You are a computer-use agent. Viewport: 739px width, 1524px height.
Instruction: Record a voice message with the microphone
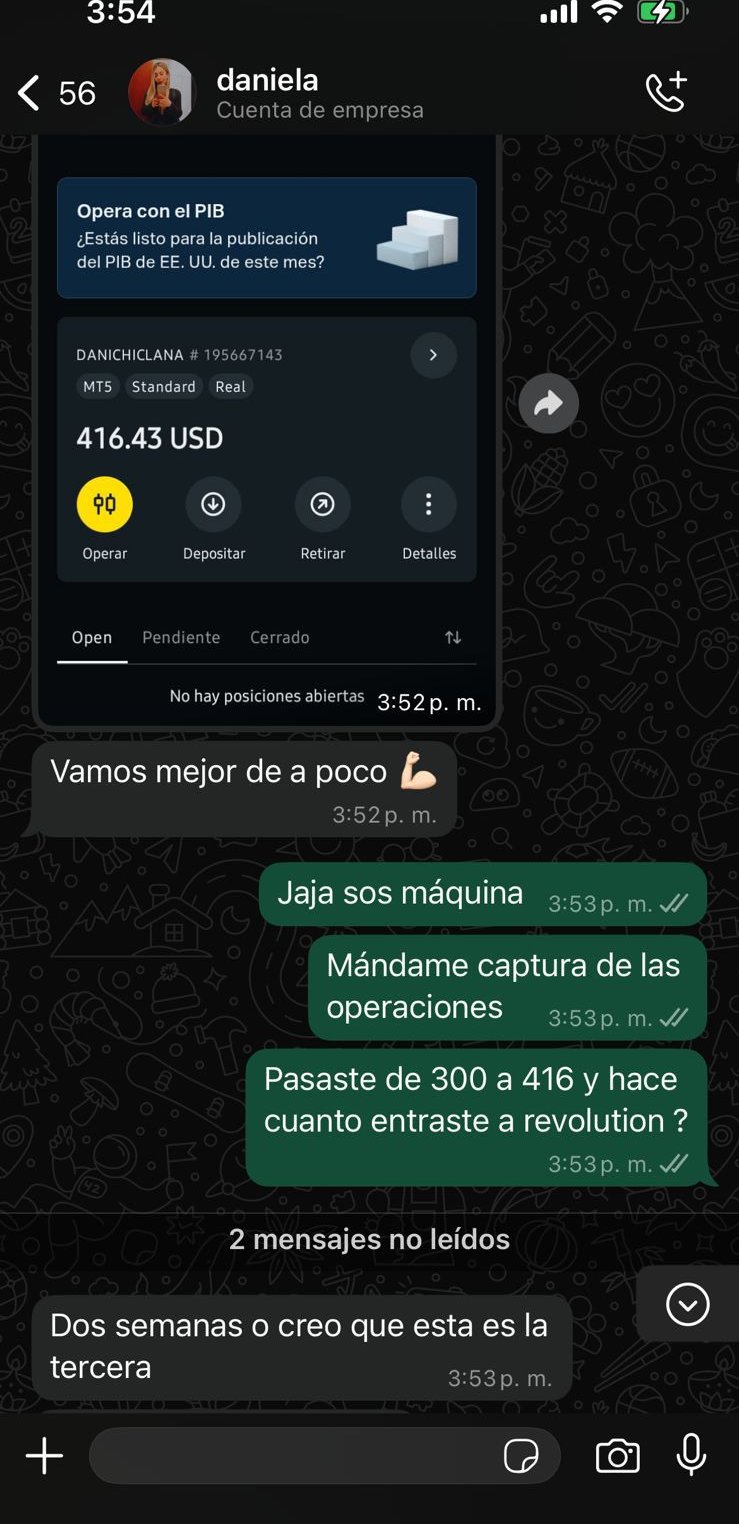[x=691, y=1456]
